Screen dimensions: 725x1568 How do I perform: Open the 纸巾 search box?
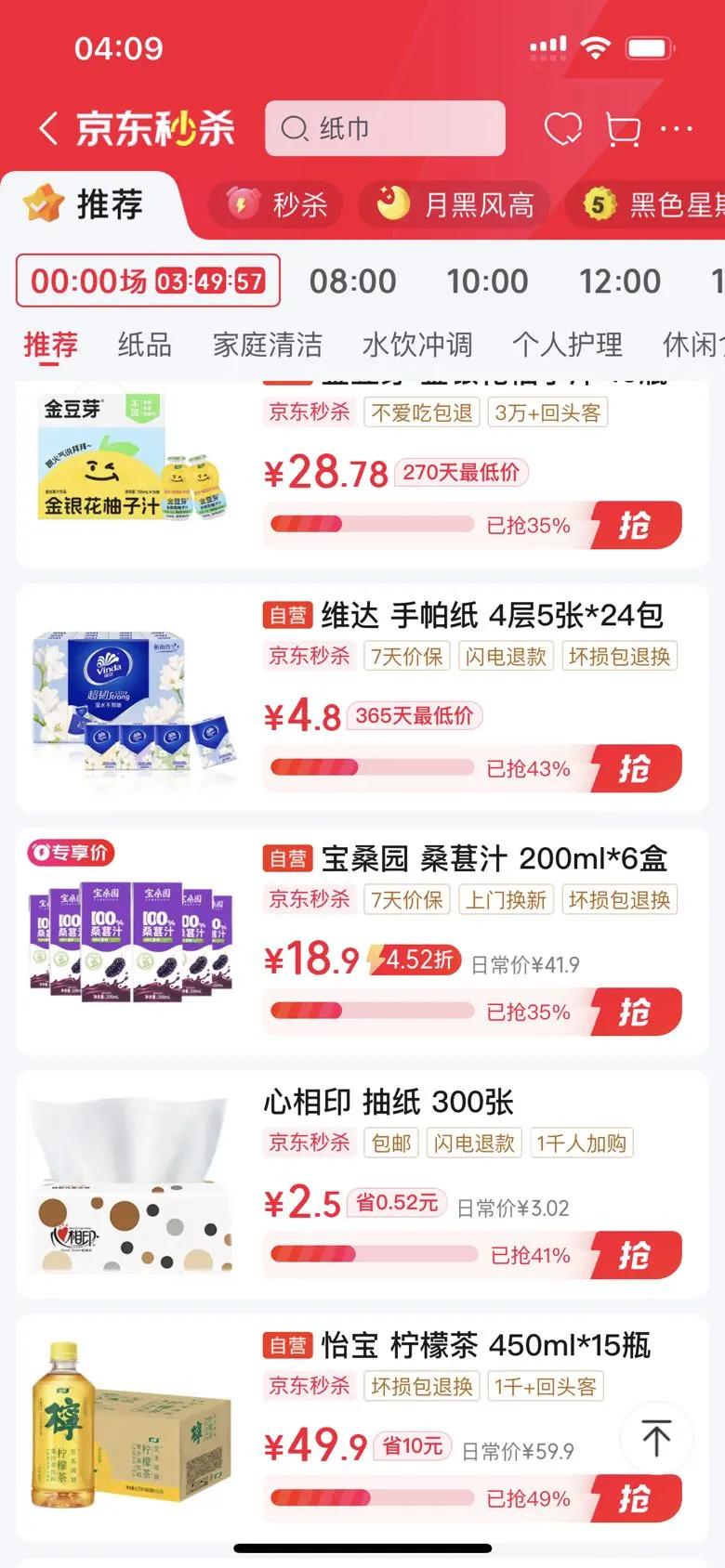tap(385, 128)
